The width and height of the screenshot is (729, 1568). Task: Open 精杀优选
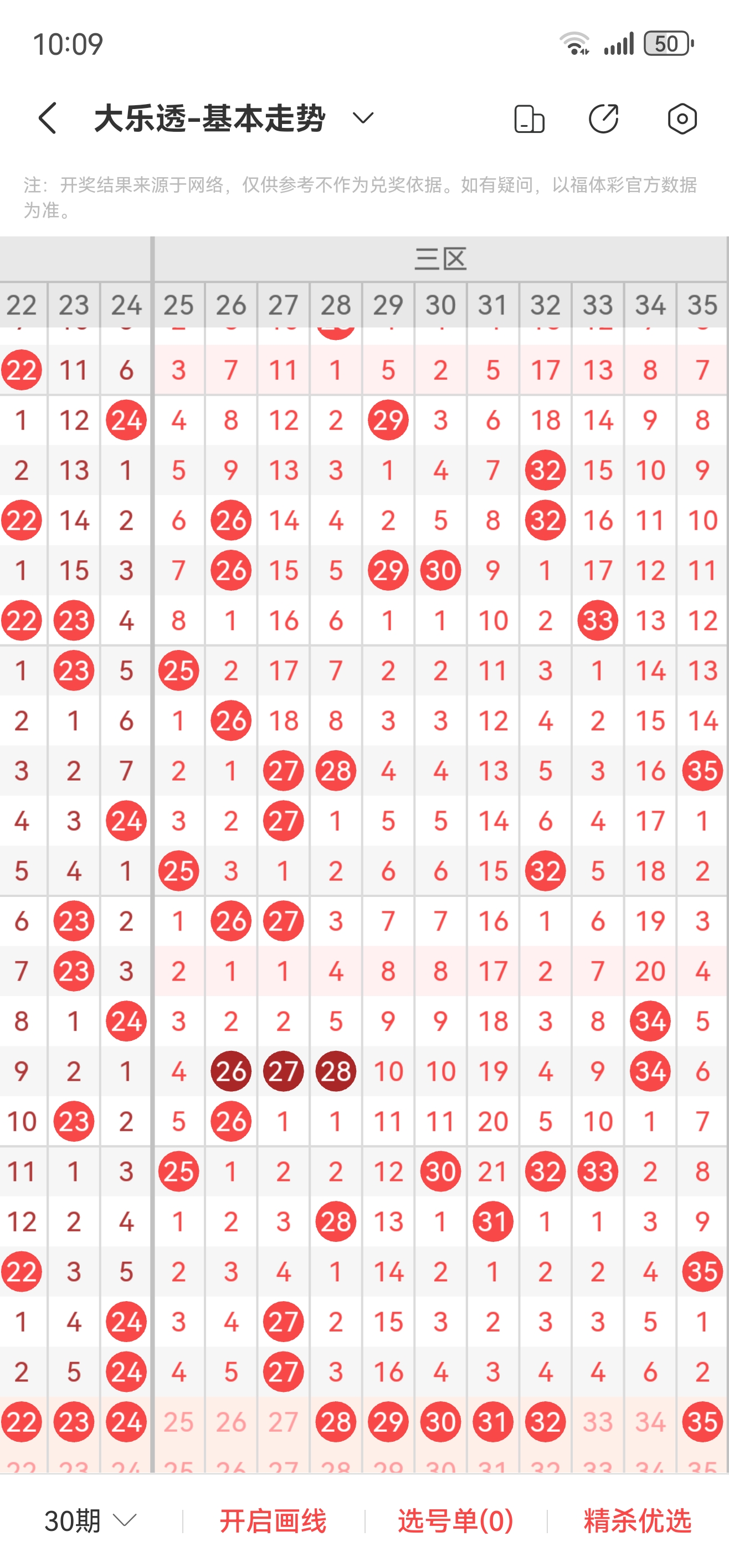(638, 1520)
